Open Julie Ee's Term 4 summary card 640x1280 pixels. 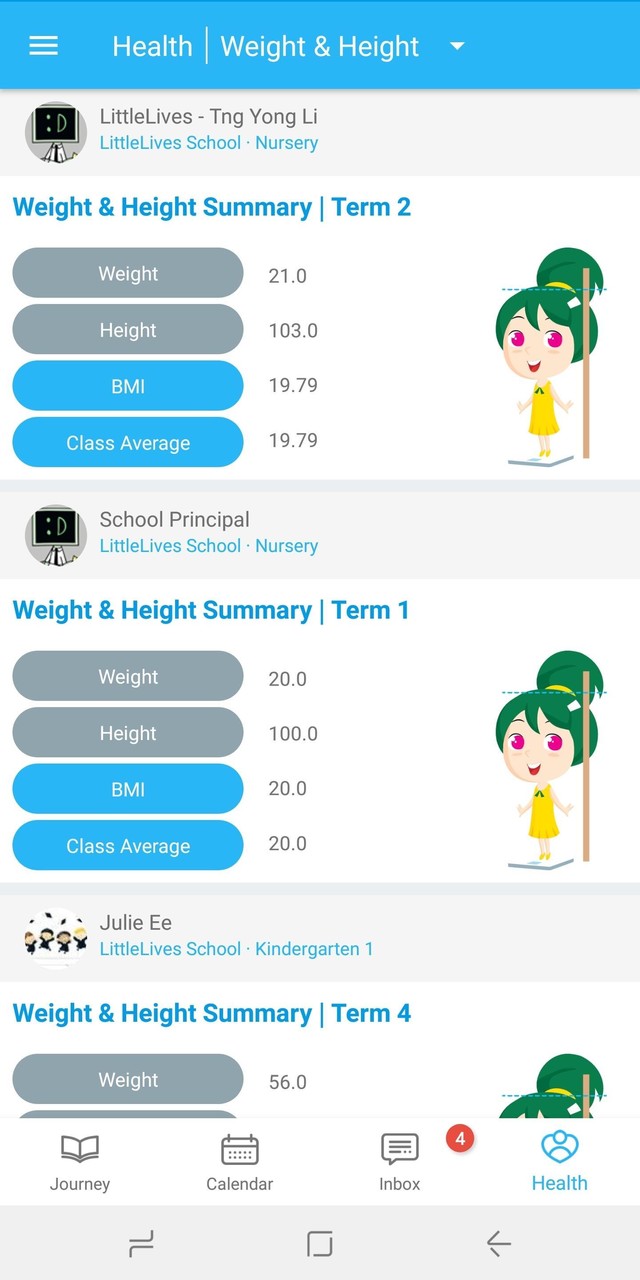(x=211, y=1014)
